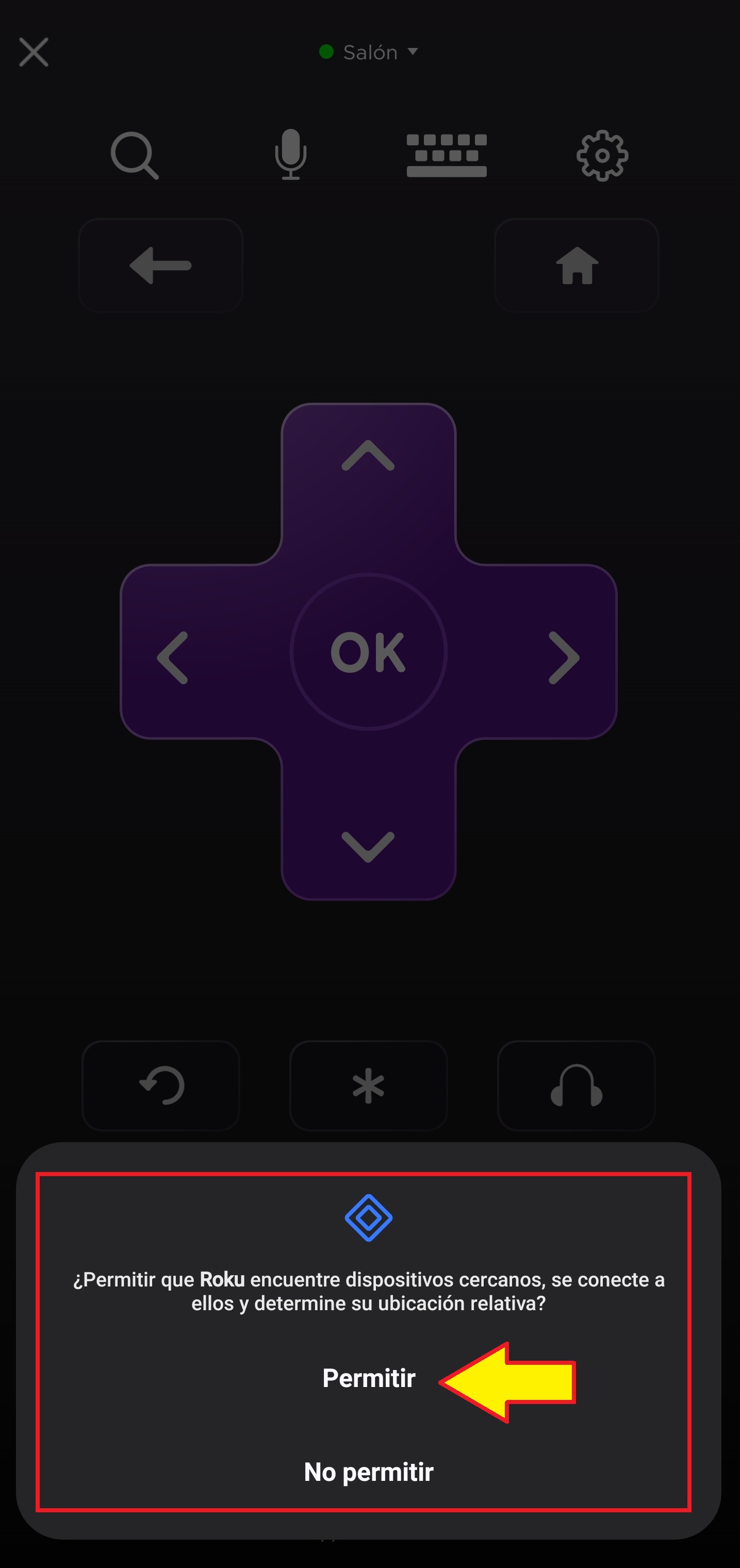740x1568 pixels.
Task: Enable private listening headphones
Action: [577, 1085]
